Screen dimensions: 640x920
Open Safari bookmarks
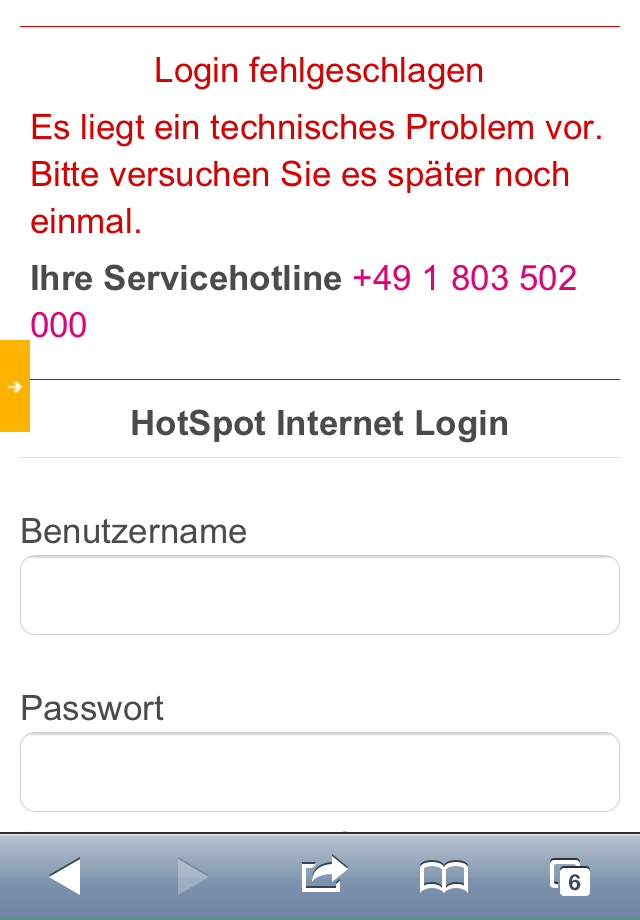click(443, 877)
